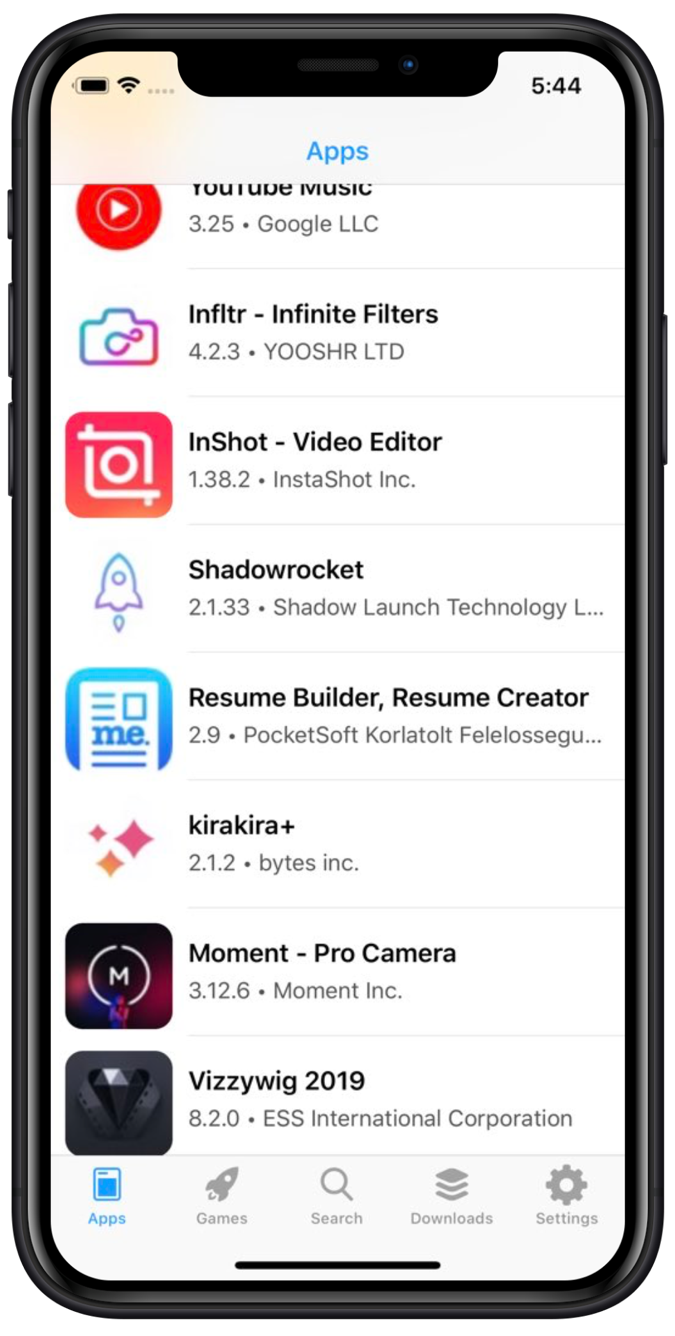This screenshot has width=675, height=1336.
Task: Tap the Apps tab
Action: pos(106,1197)
